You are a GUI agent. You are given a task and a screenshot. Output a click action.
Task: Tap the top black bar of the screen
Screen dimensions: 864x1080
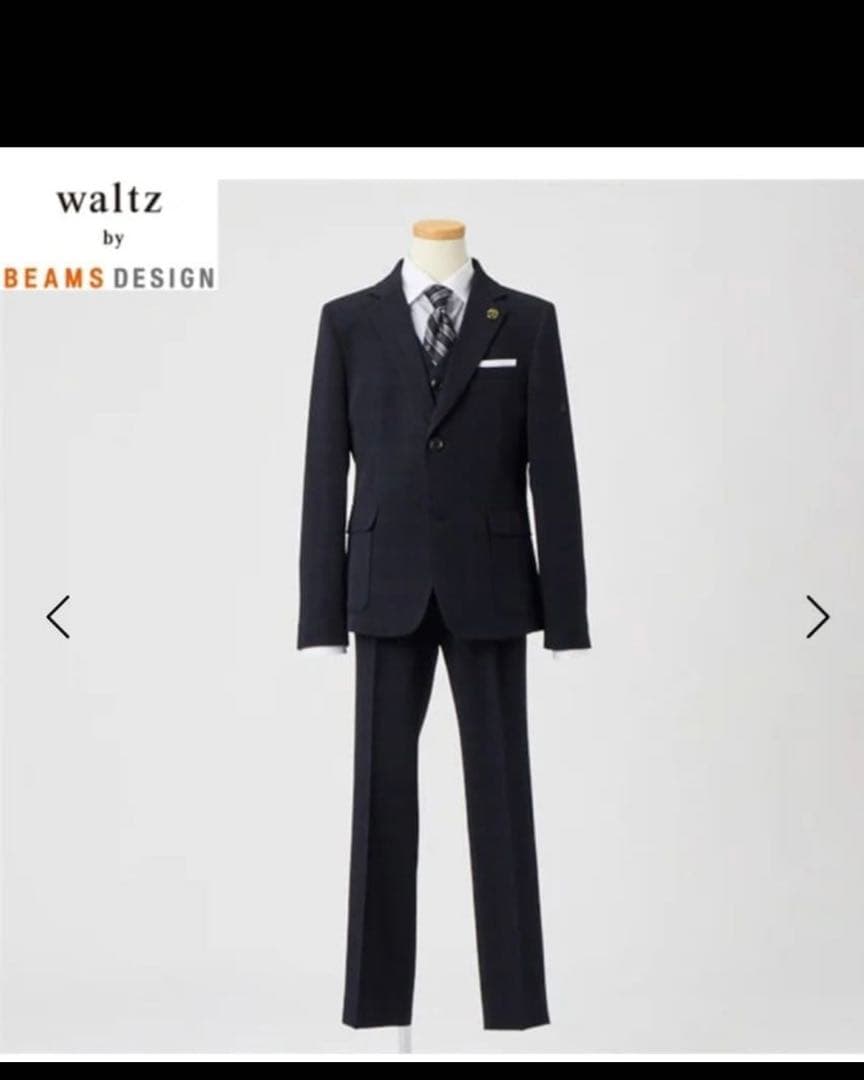(x=432, y=75)
